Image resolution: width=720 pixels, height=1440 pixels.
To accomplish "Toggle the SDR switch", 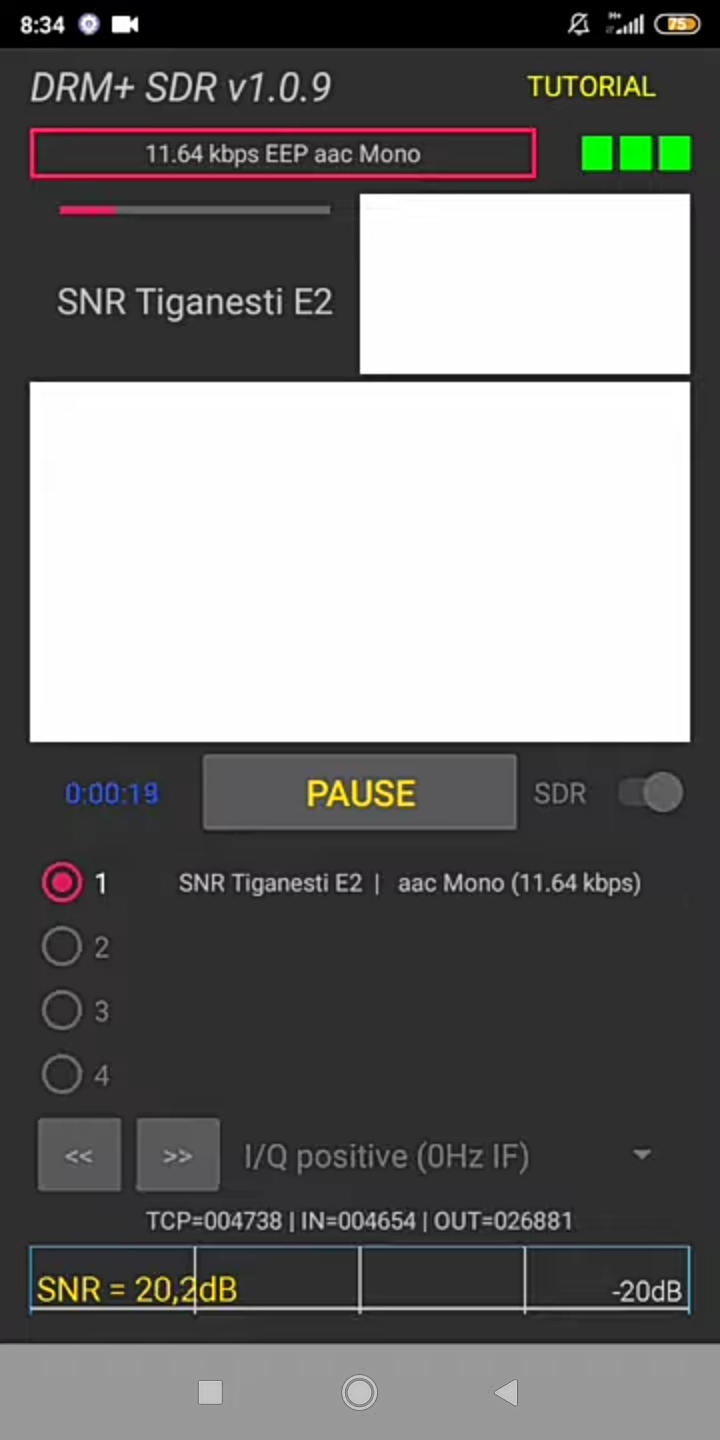I will click(650, 793).
